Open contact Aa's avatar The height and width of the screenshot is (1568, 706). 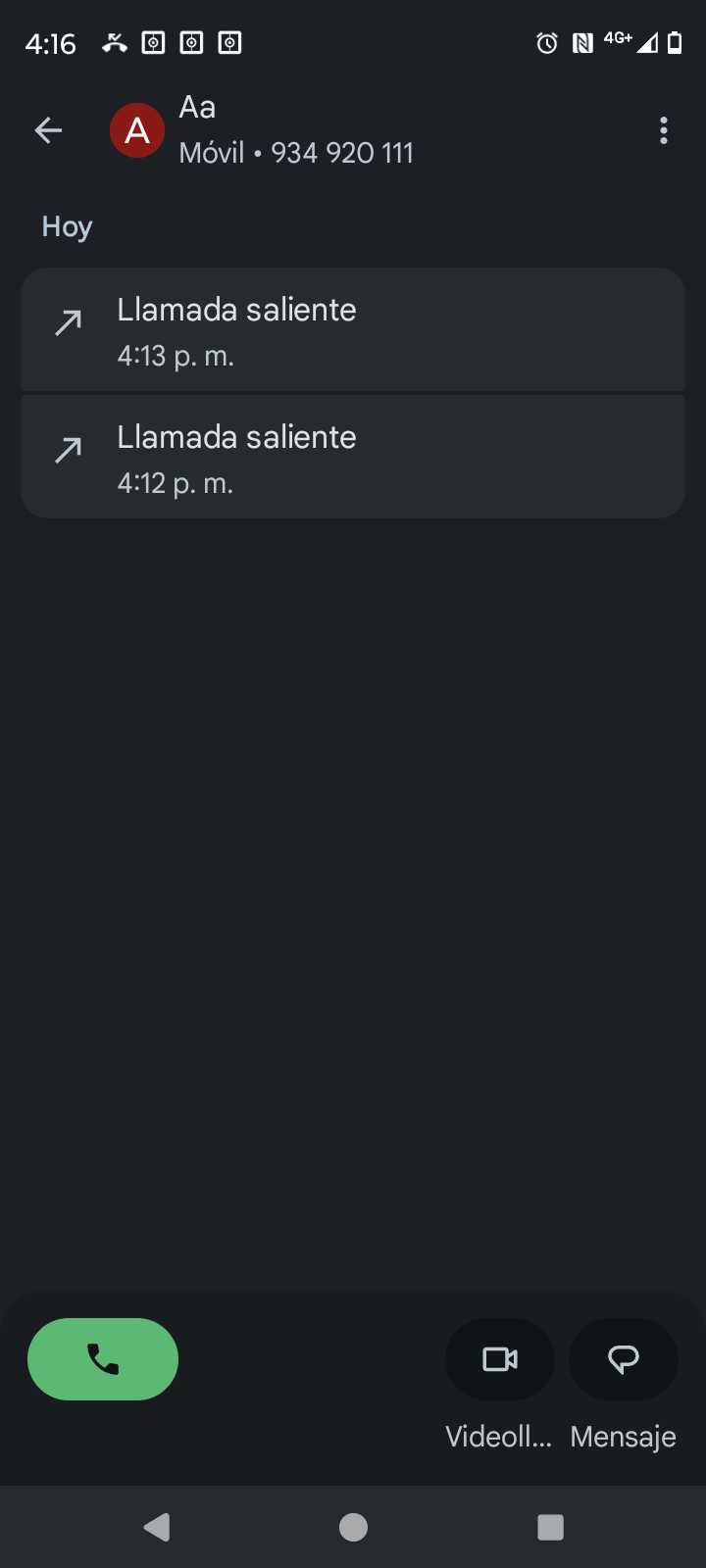(x=137, y=130)
